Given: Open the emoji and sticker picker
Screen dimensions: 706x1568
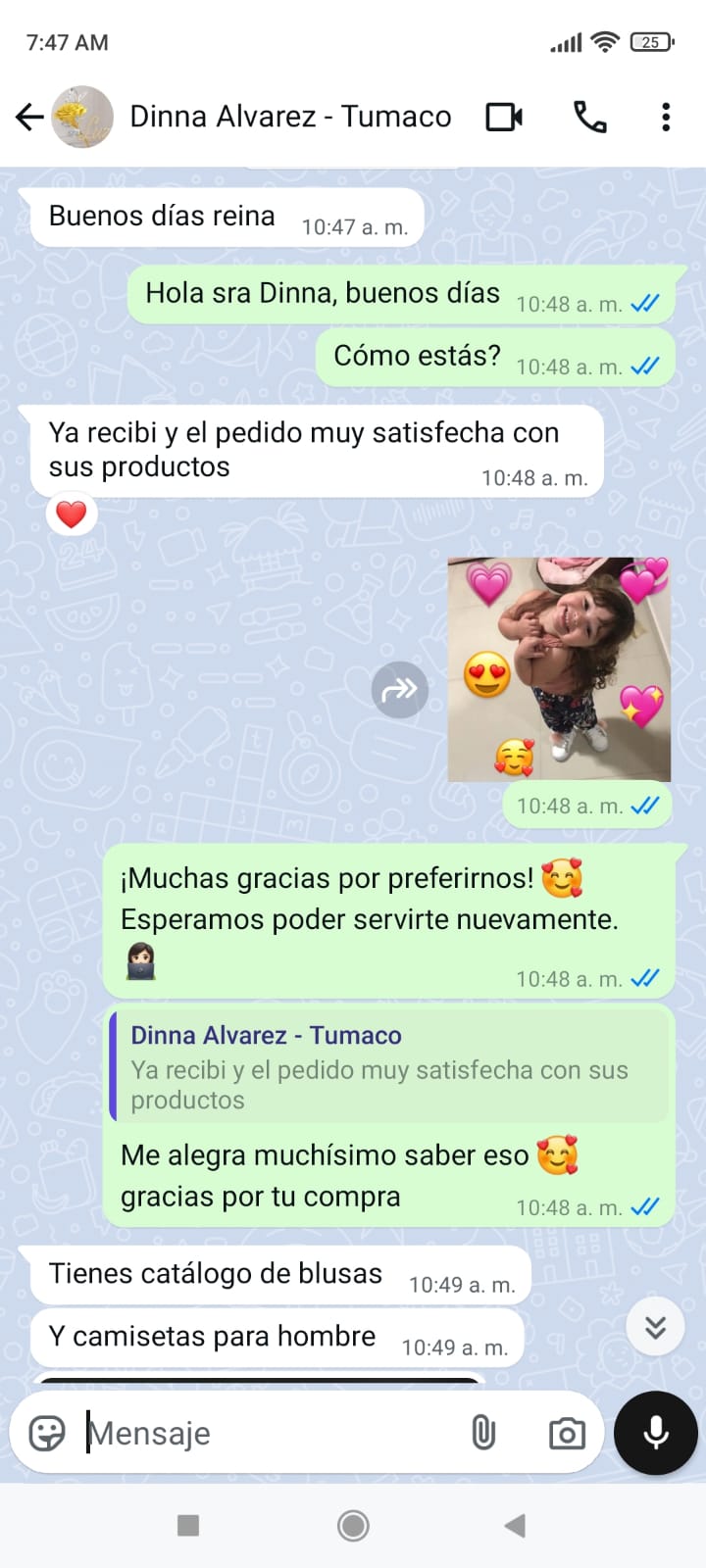Looking at the screenshot, I should [x=47, y=1433].
